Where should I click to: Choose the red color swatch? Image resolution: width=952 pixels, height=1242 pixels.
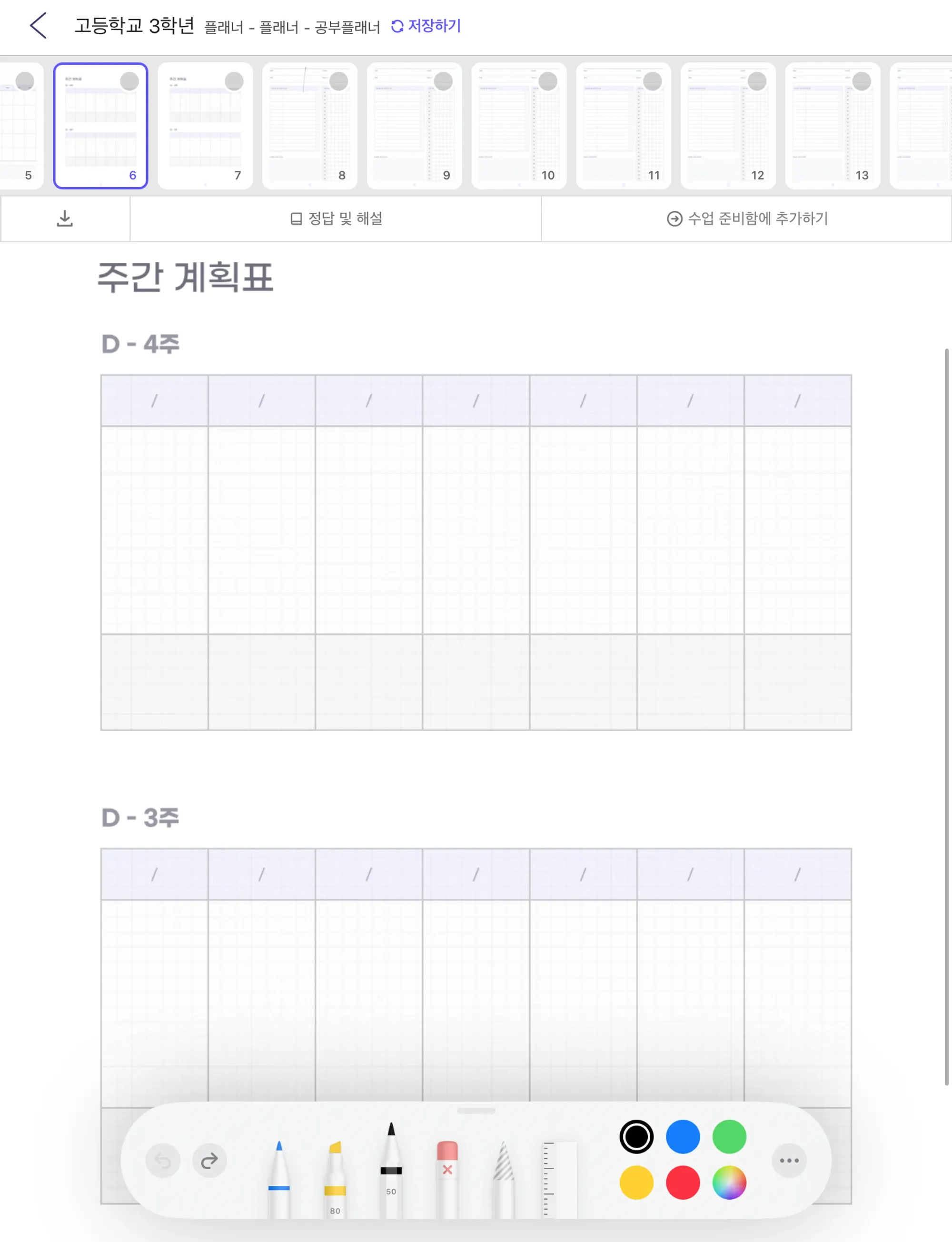682,1182
